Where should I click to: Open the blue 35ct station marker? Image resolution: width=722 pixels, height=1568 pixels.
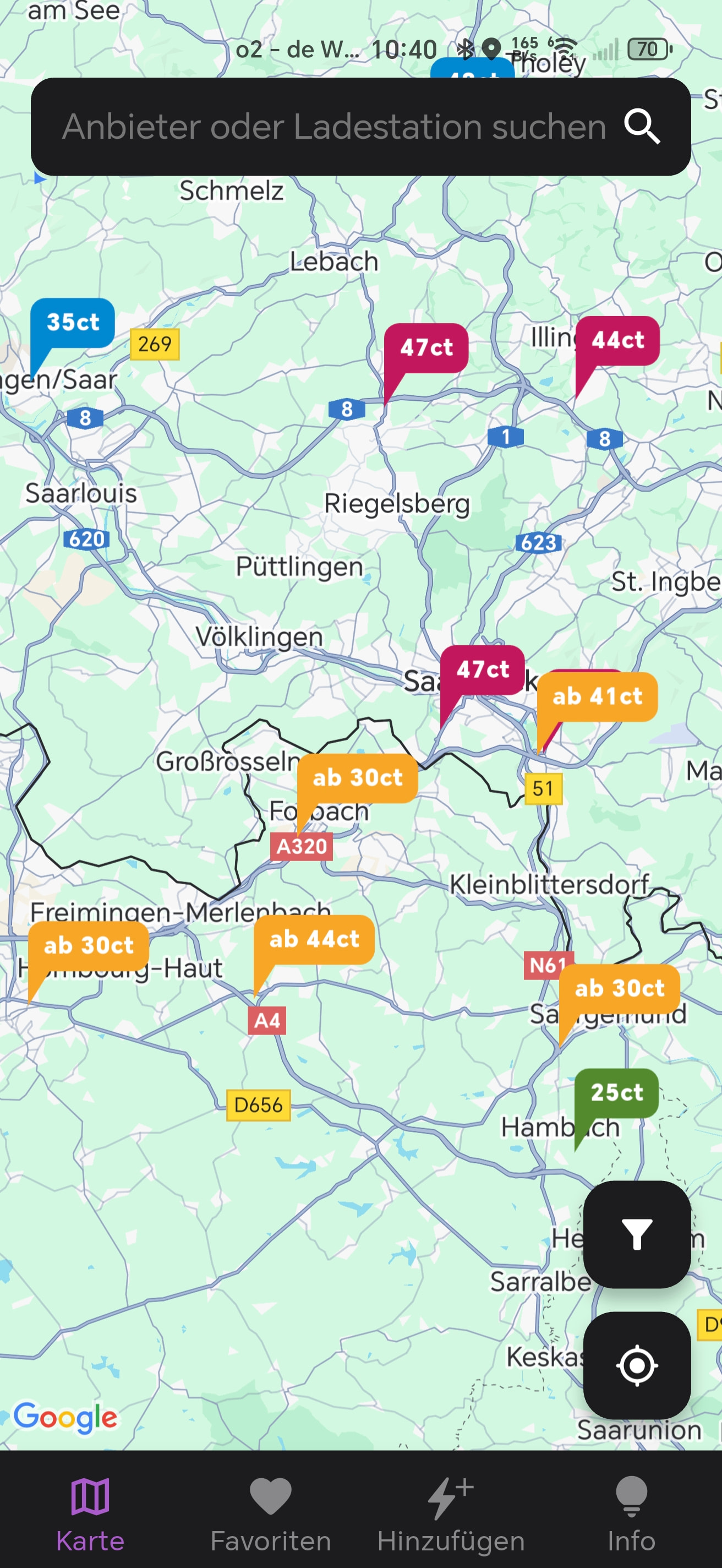click(73, 323)
